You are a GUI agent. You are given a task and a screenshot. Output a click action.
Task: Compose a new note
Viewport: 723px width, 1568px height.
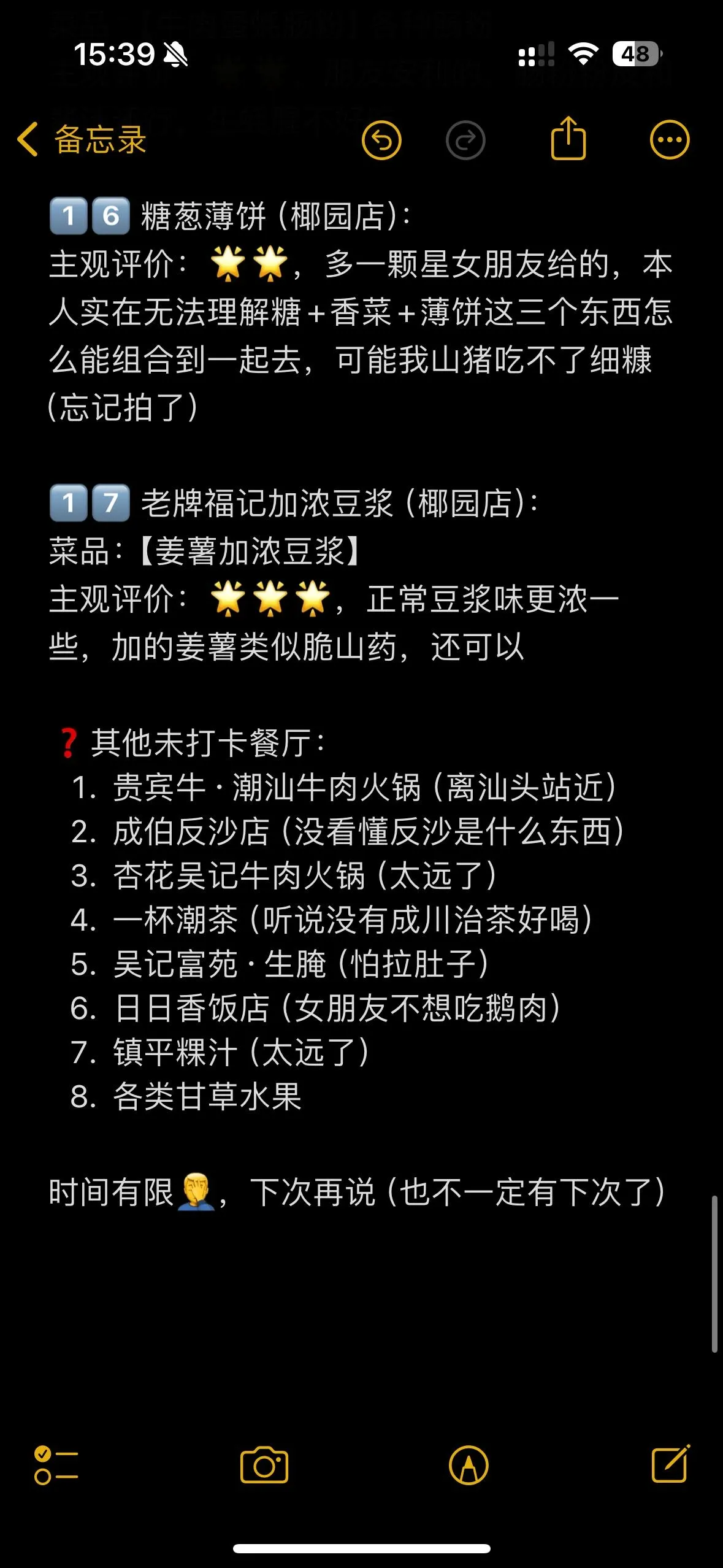click(x=670, y=1464)
